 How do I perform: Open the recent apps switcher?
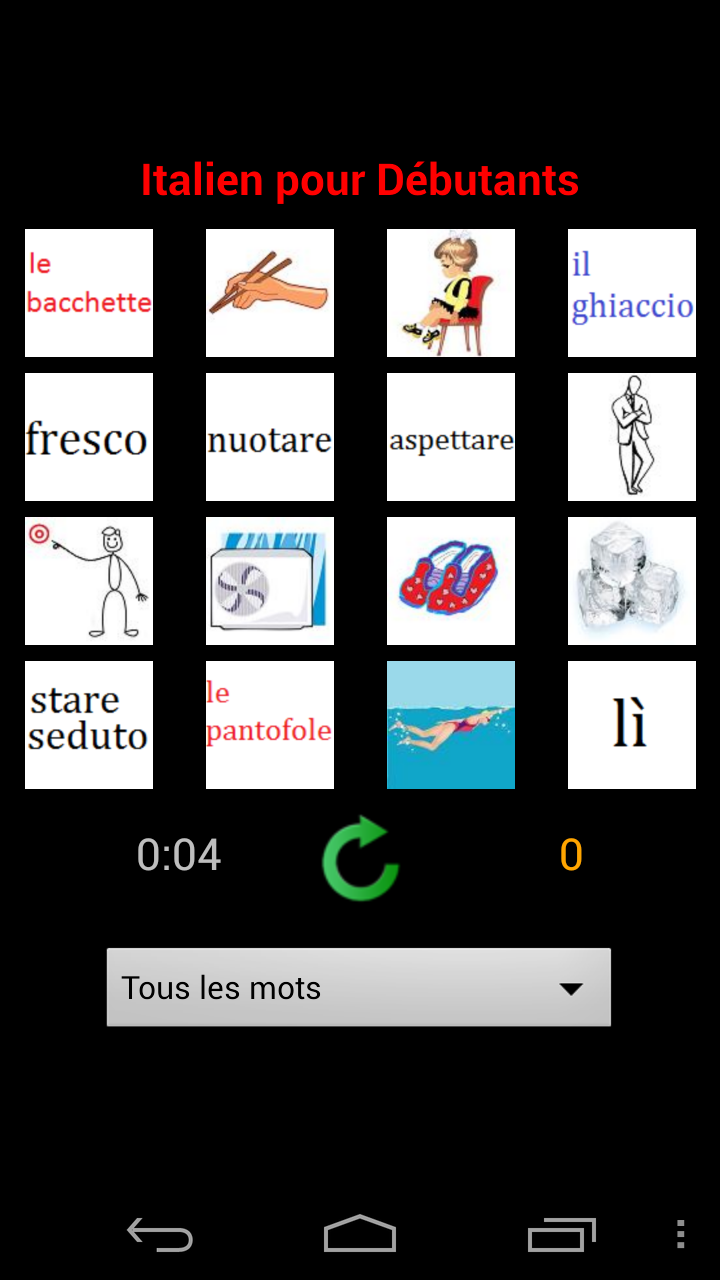click(561, 1235)
